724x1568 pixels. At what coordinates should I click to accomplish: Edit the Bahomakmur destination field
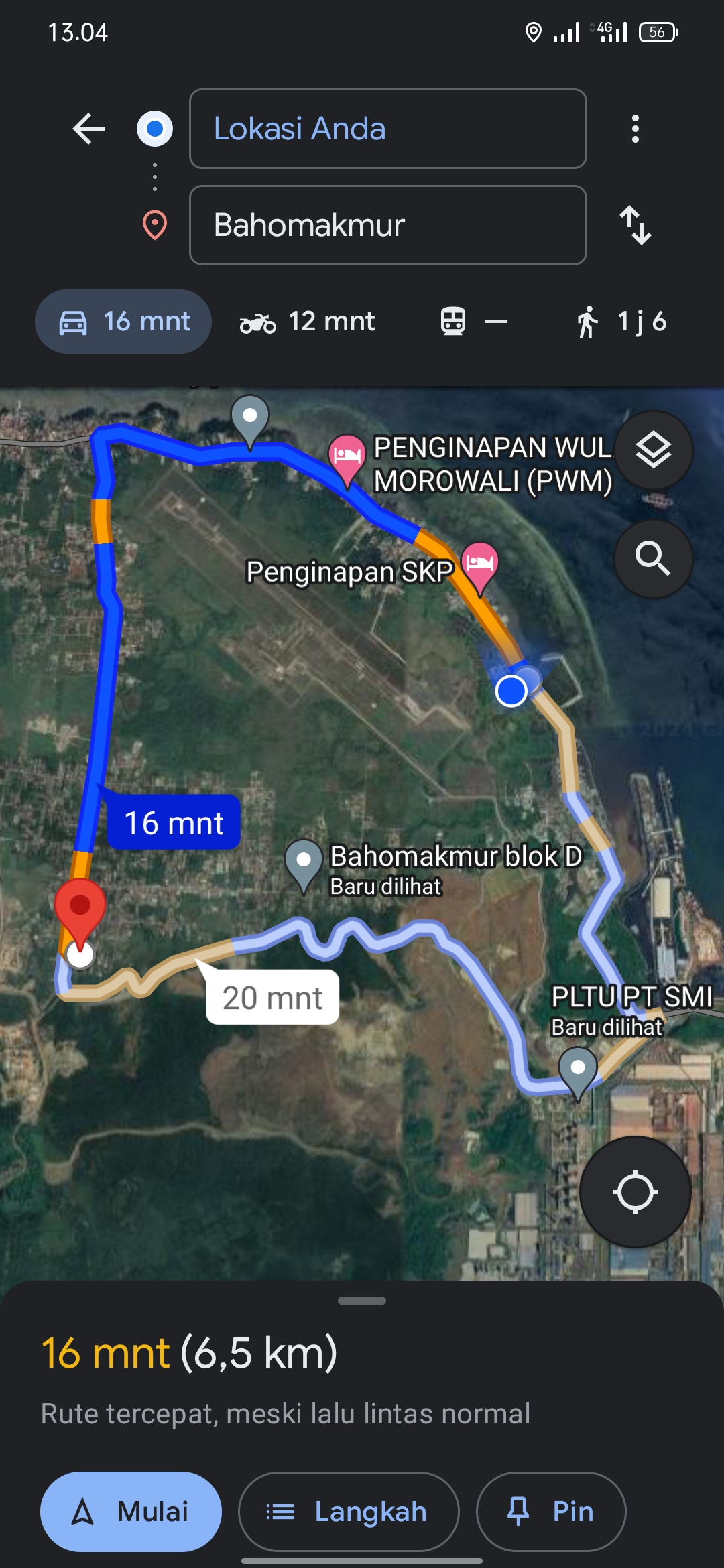tap(388, 225)
